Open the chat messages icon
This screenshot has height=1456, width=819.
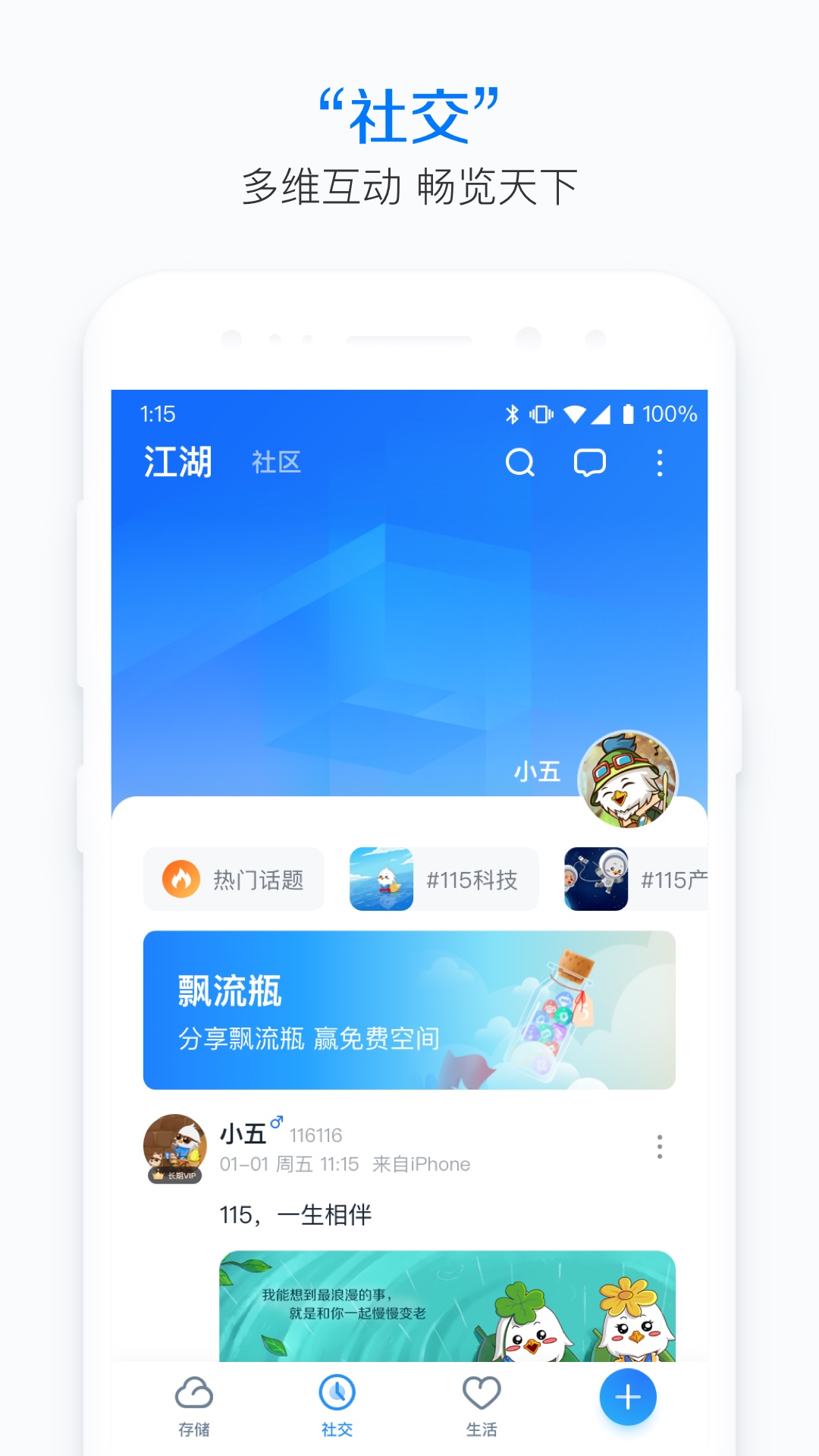coord(590,464)
